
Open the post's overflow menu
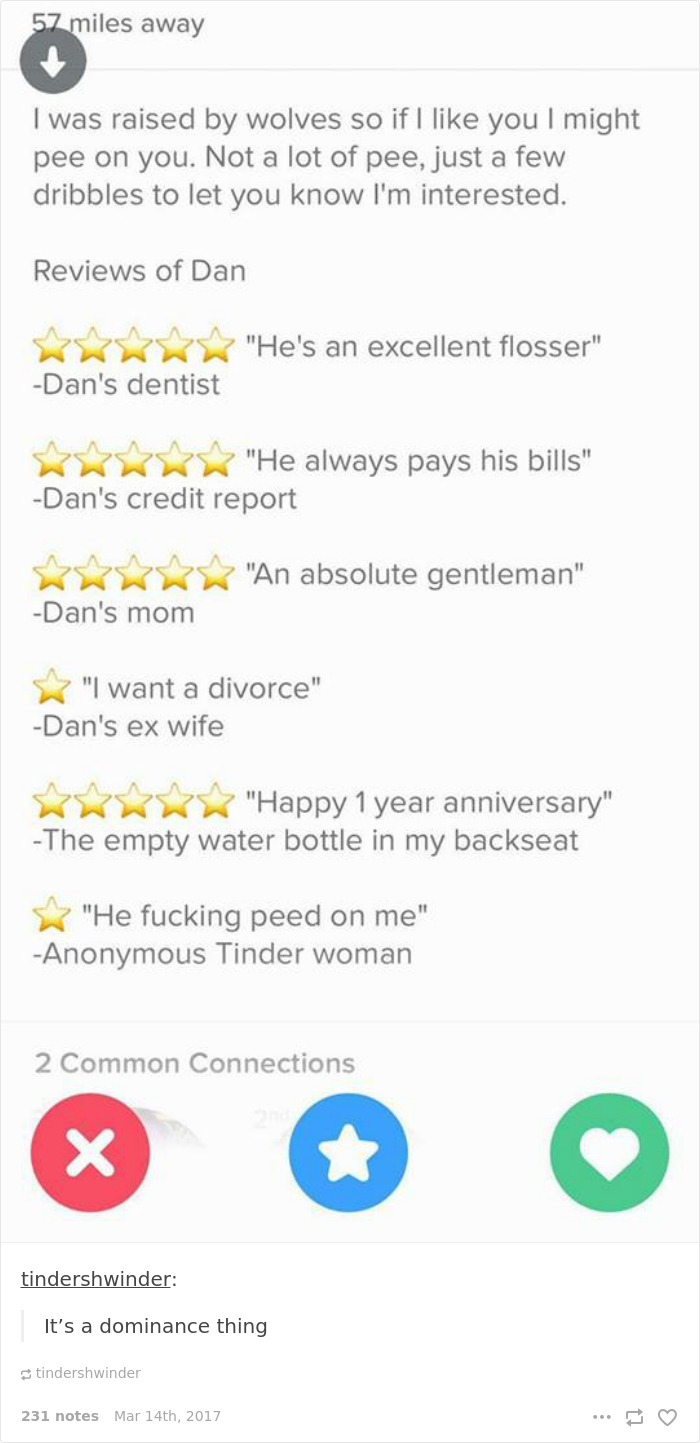[x=601, y=1416]
